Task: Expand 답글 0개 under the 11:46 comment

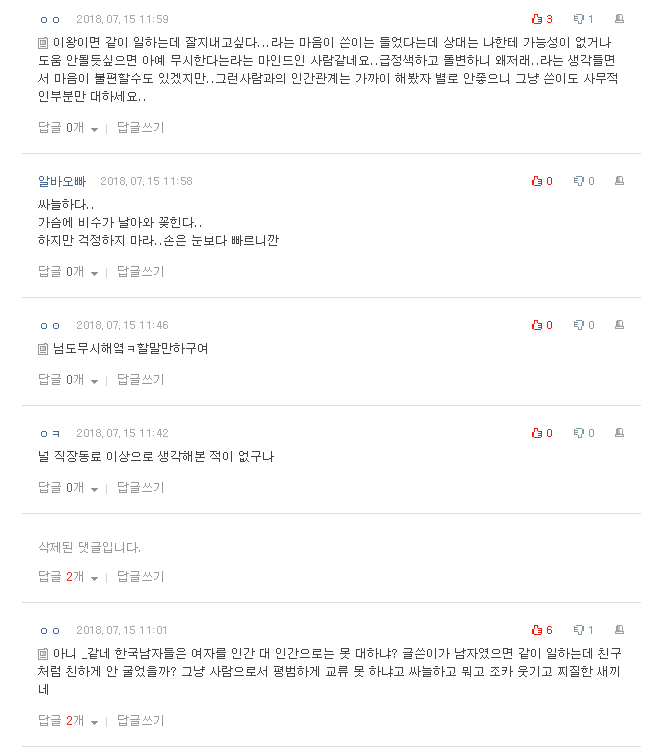Action: (68, 380)
